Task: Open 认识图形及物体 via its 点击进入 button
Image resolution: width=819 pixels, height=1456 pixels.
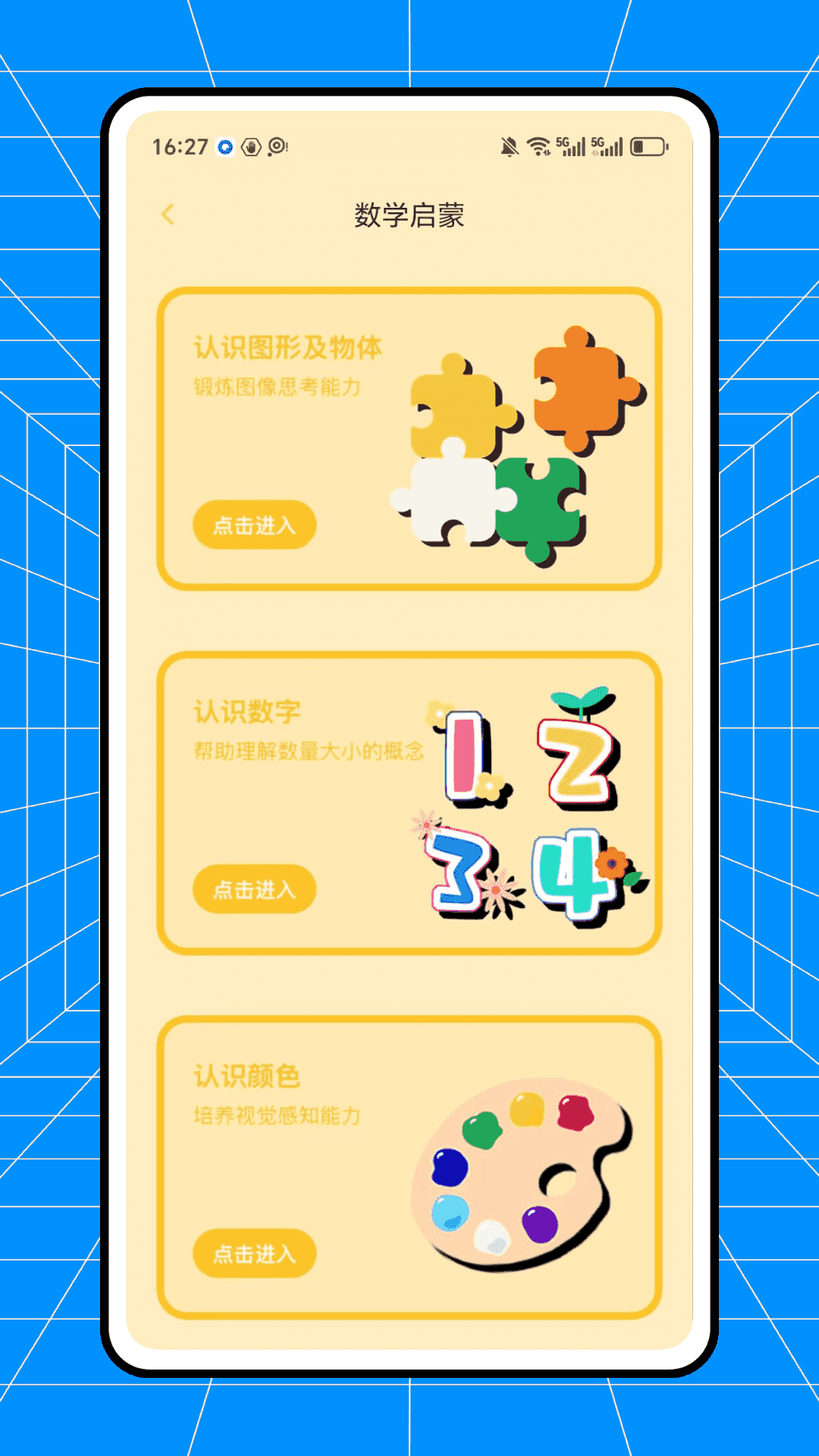Action: click(x=254, y=525)
